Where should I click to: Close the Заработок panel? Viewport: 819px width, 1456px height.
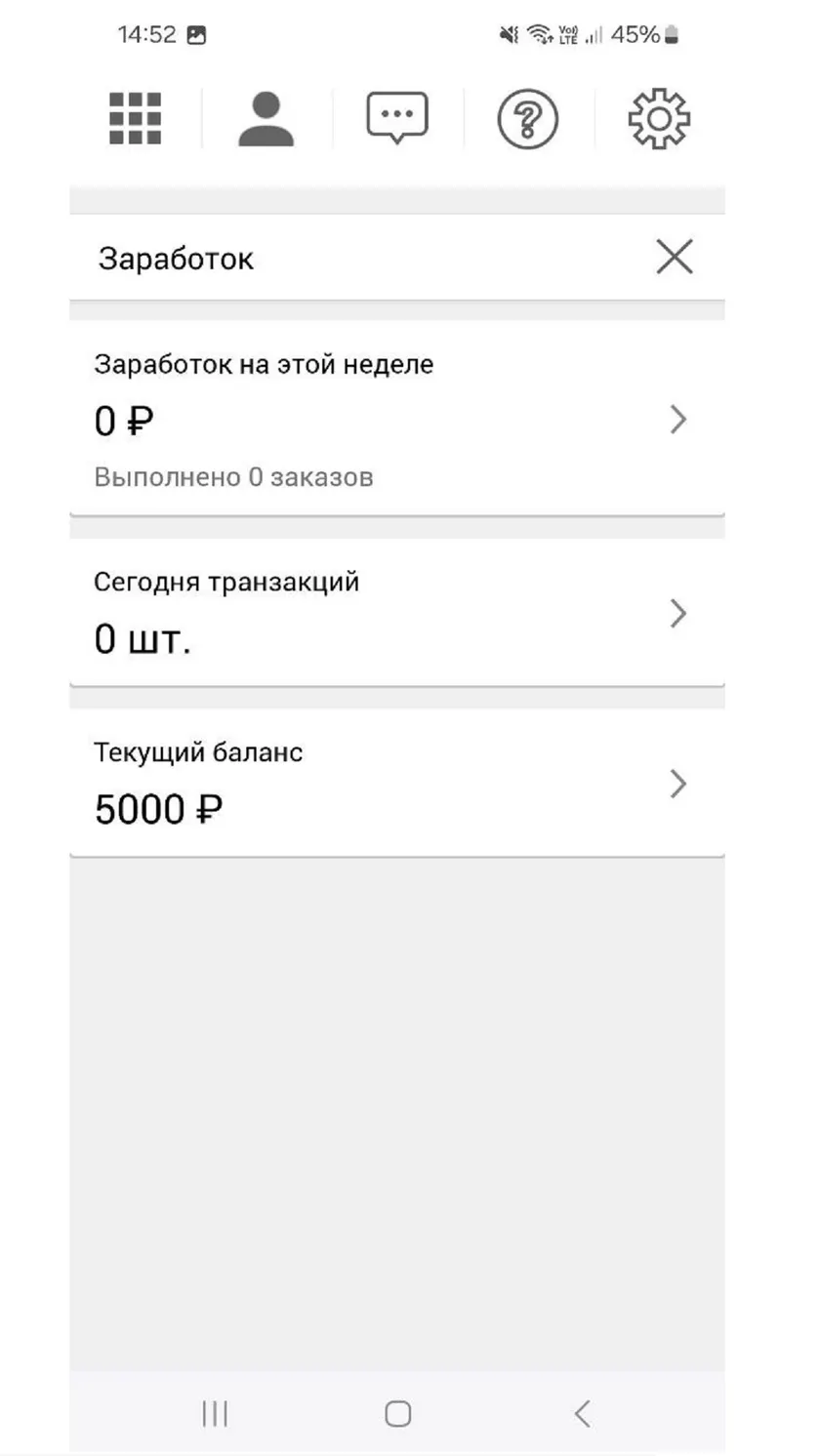675,258
